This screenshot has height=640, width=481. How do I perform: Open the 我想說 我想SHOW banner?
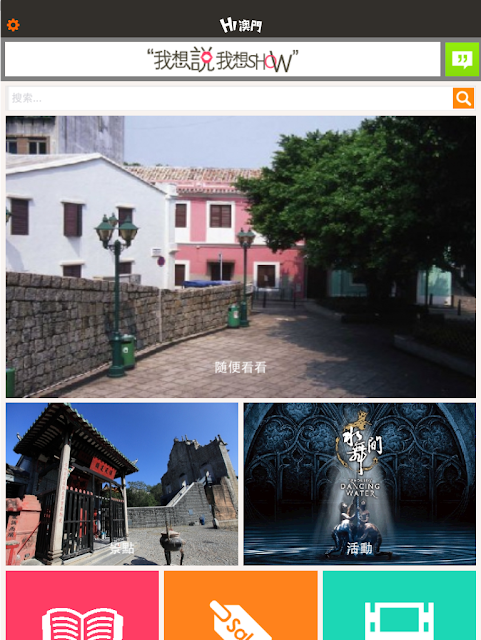click(223, 59)
